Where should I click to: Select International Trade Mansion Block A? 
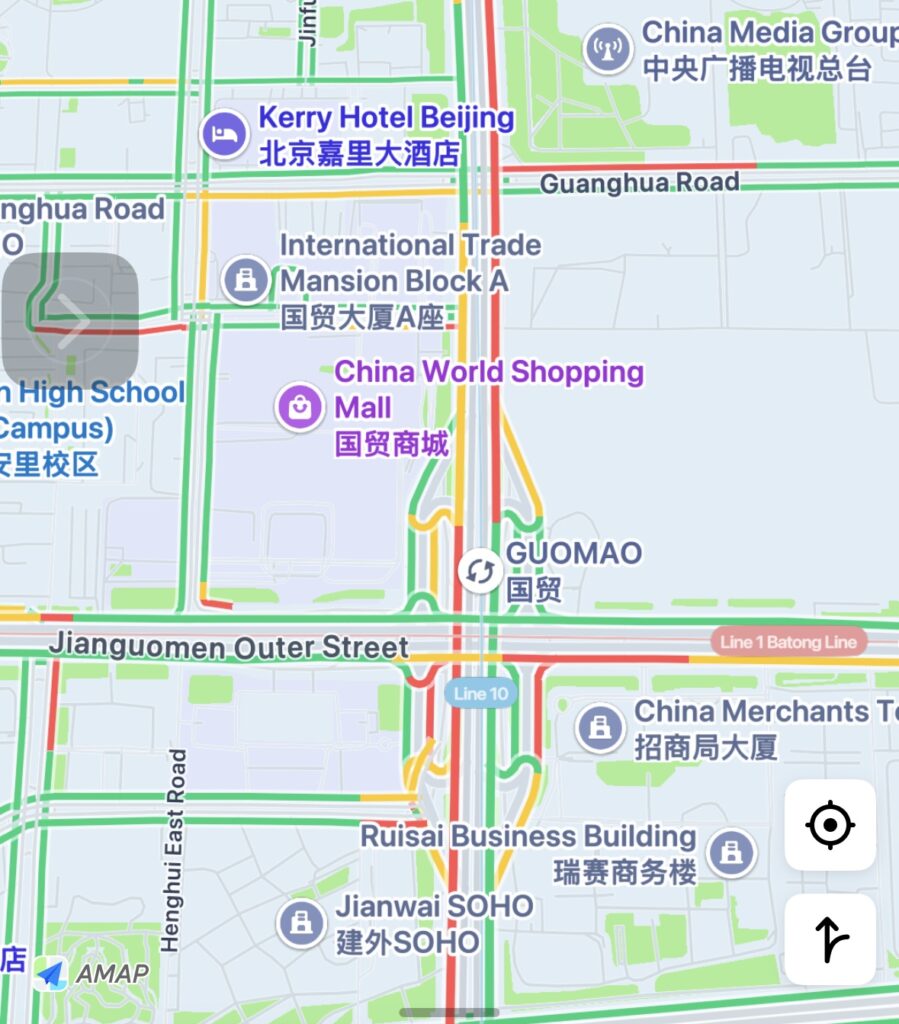tap(245, 278)
